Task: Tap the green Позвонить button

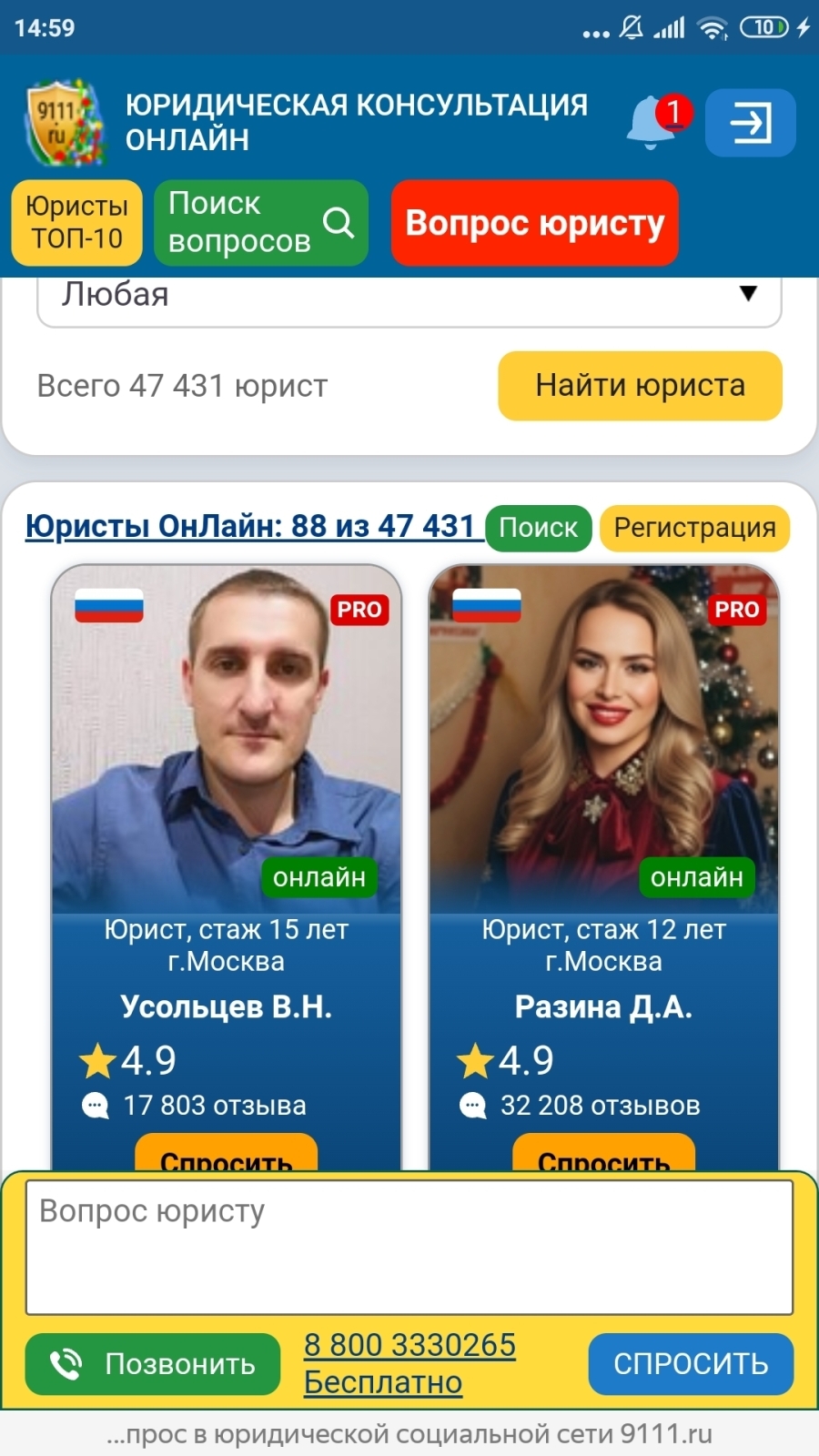Action: [152, 1363]
